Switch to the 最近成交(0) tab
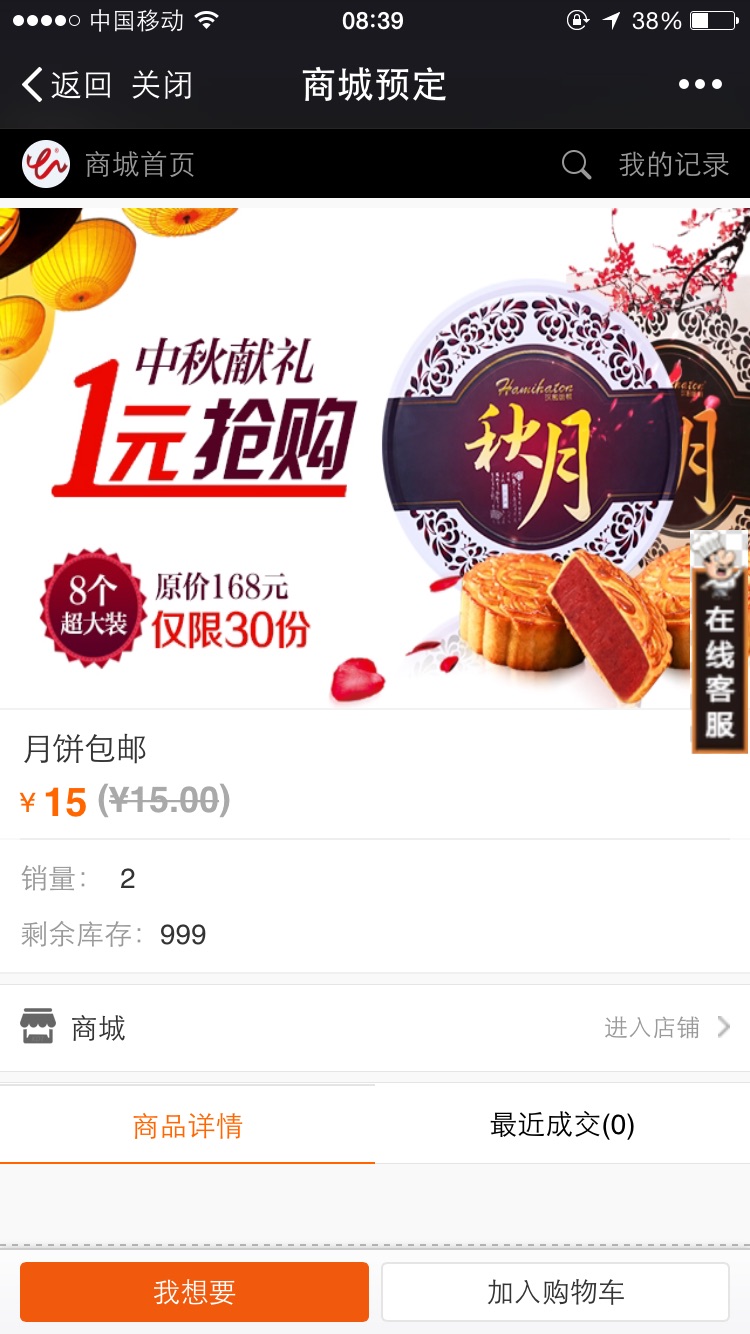This screenshot has width=750, height=1334. pyautogui.click(x=562, y=1125)
